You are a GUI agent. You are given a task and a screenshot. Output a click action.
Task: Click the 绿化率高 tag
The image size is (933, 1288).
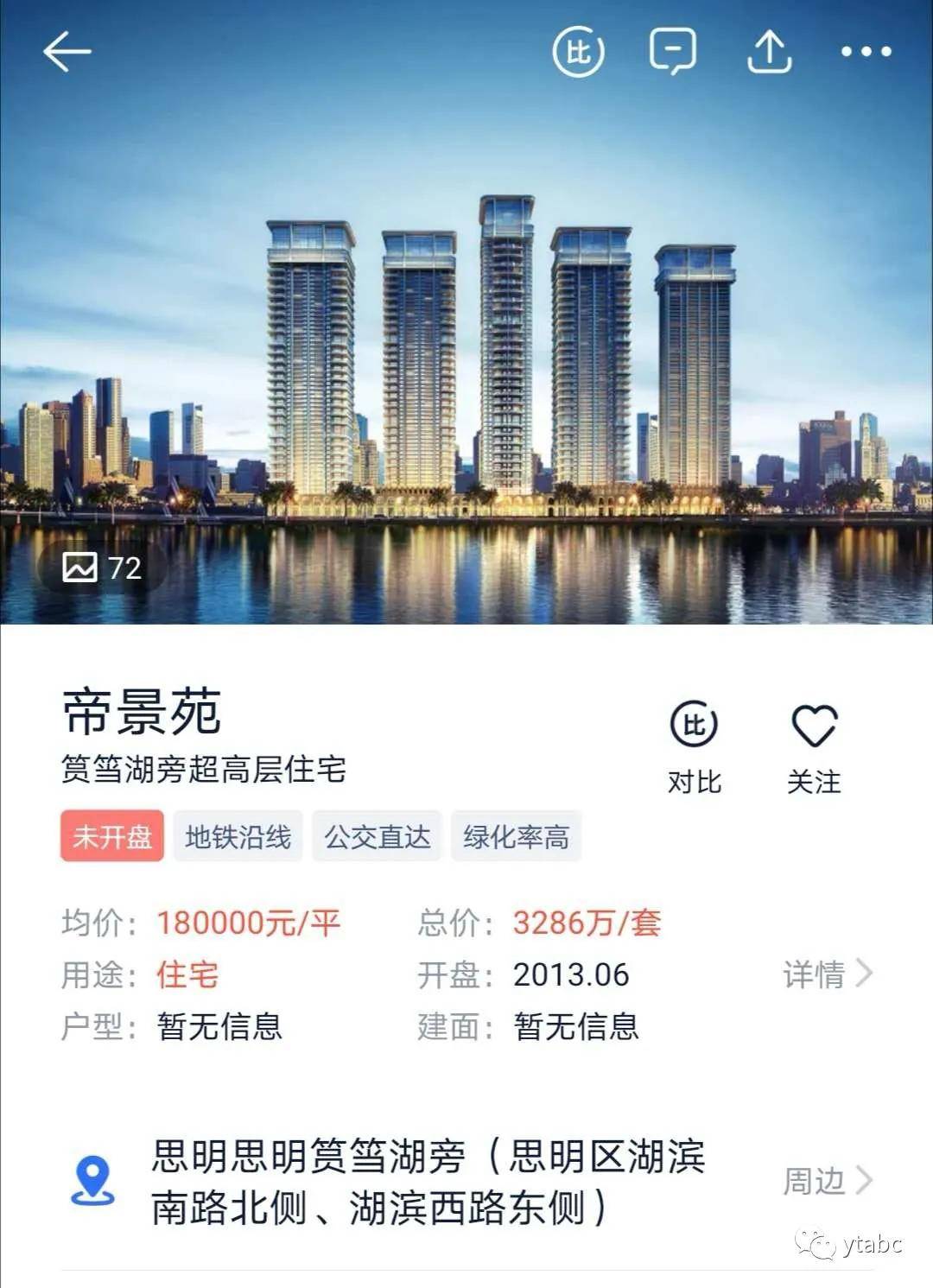516,835
